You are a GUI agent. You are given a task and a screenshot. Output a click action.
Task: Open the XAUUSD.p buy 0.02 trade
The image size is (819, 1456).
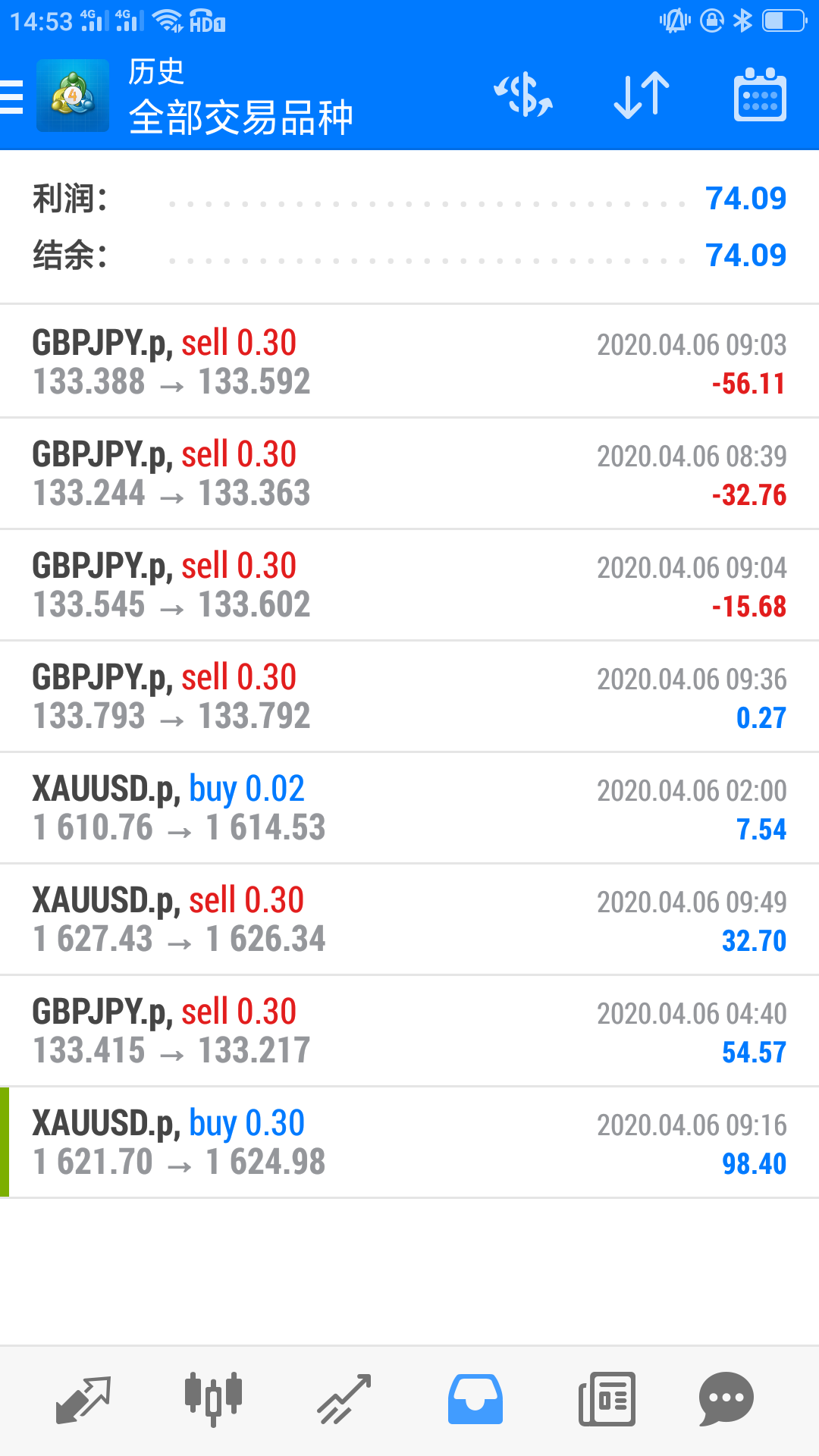[x=409, y=808]
